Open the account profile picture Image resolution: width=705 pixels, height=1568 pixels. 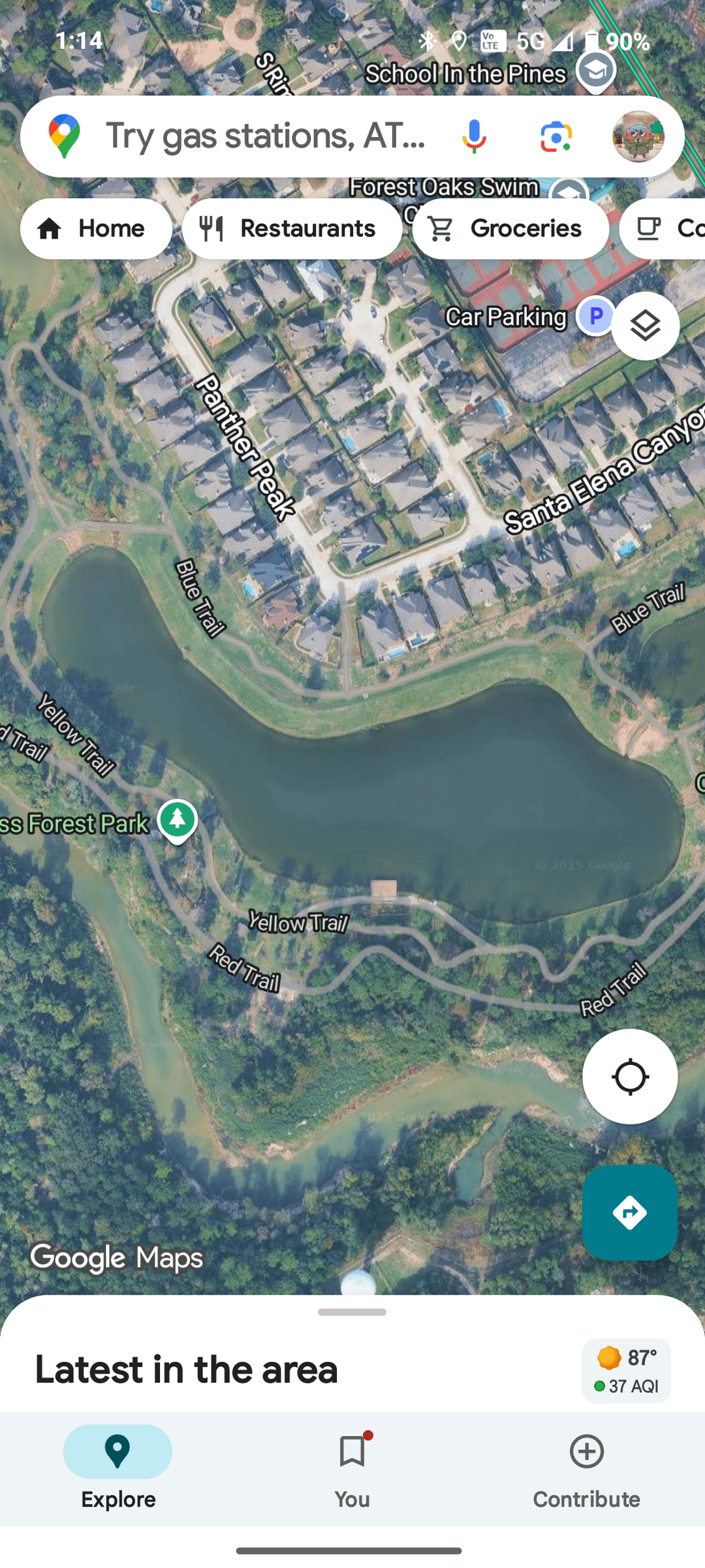[638, 136]
